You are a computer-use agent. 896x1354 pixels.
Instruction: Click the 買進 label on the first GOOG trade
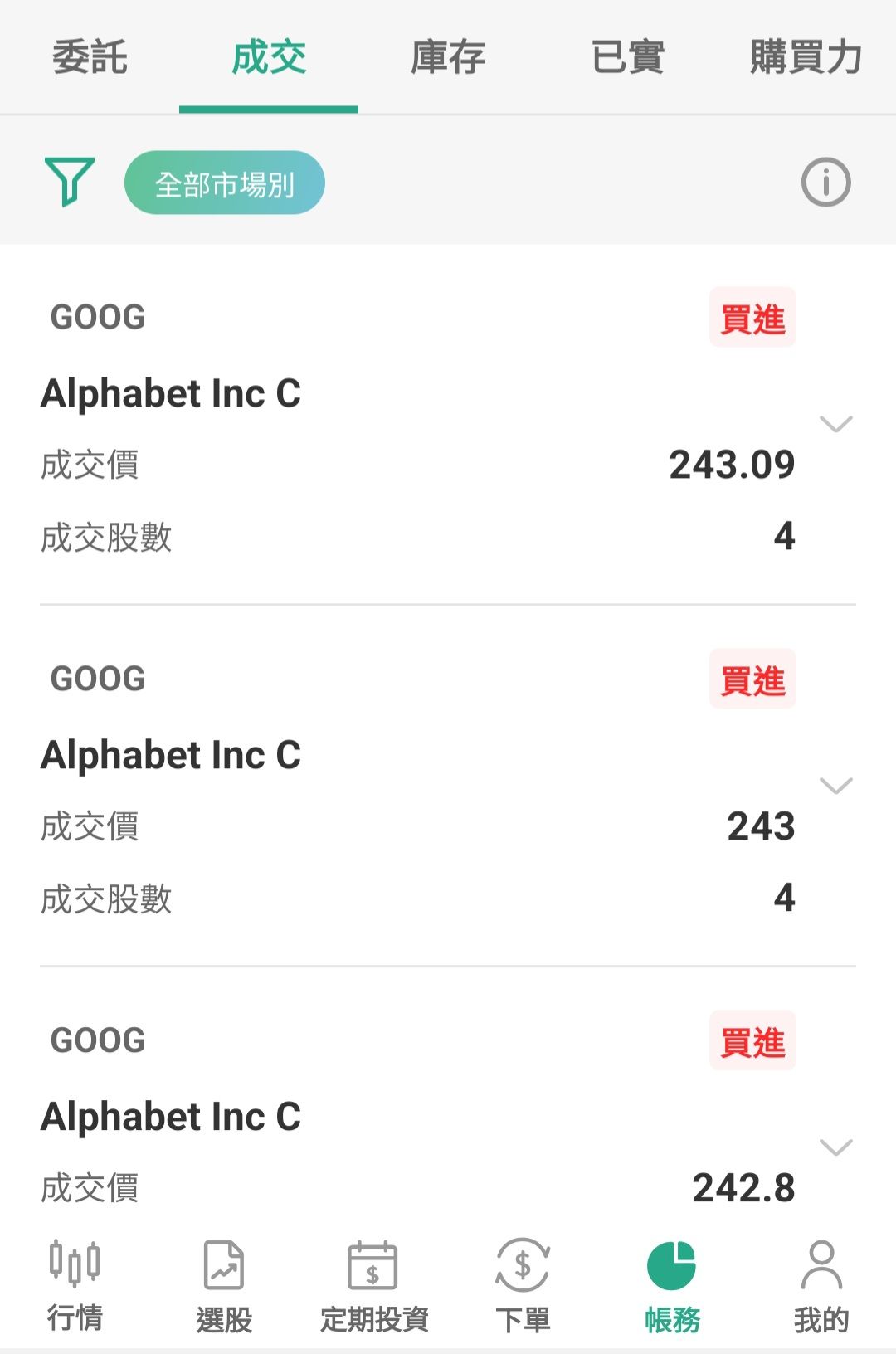click(751, 317)
